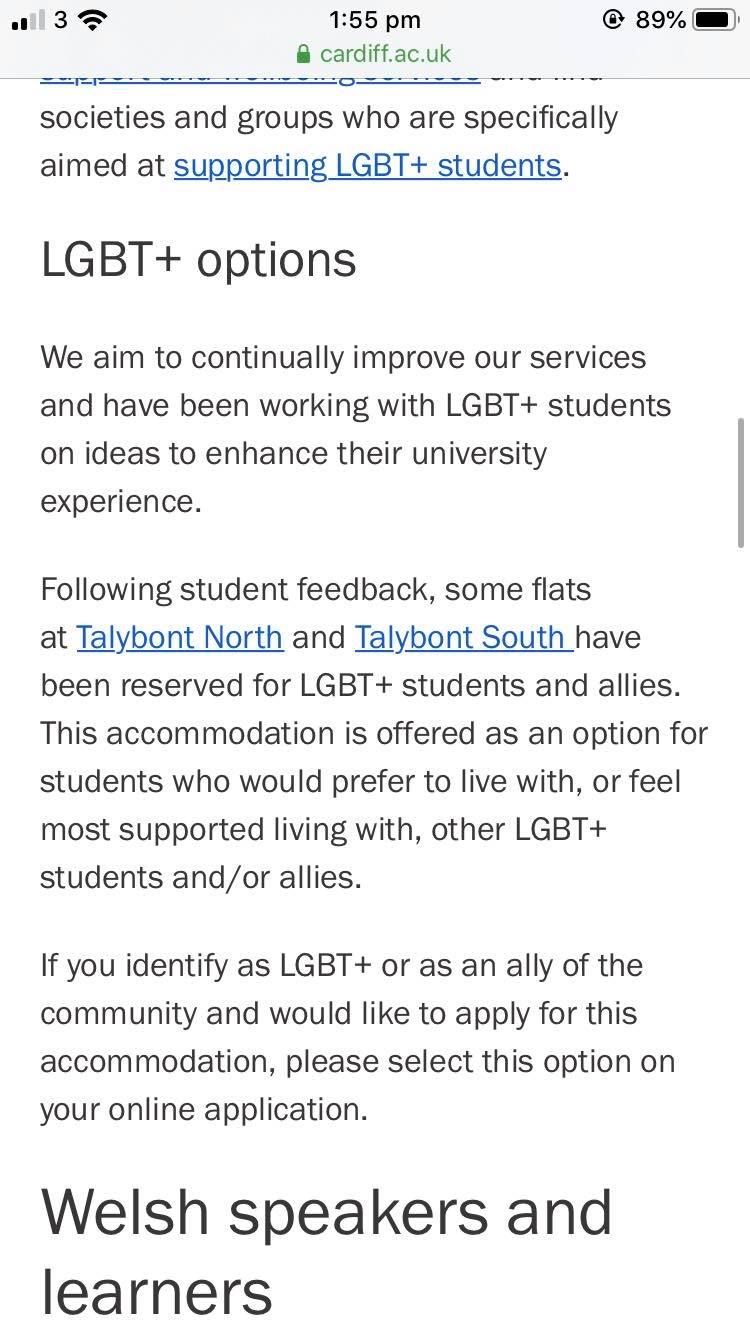
Task: Tap the cardiff.ac.uk address bar
Action: [375, 53]
